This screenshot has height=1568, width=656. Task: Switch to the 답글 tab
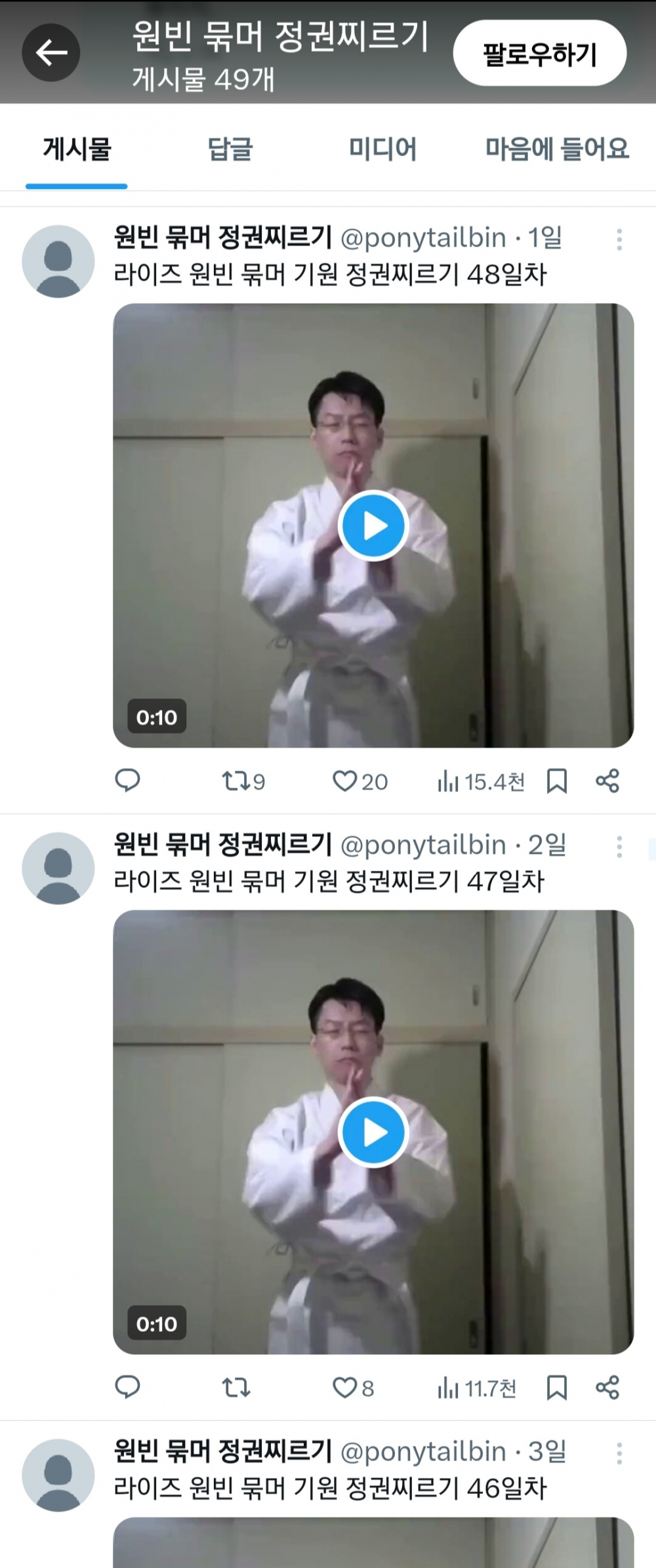pyautogui.click(x=230, y=149)
